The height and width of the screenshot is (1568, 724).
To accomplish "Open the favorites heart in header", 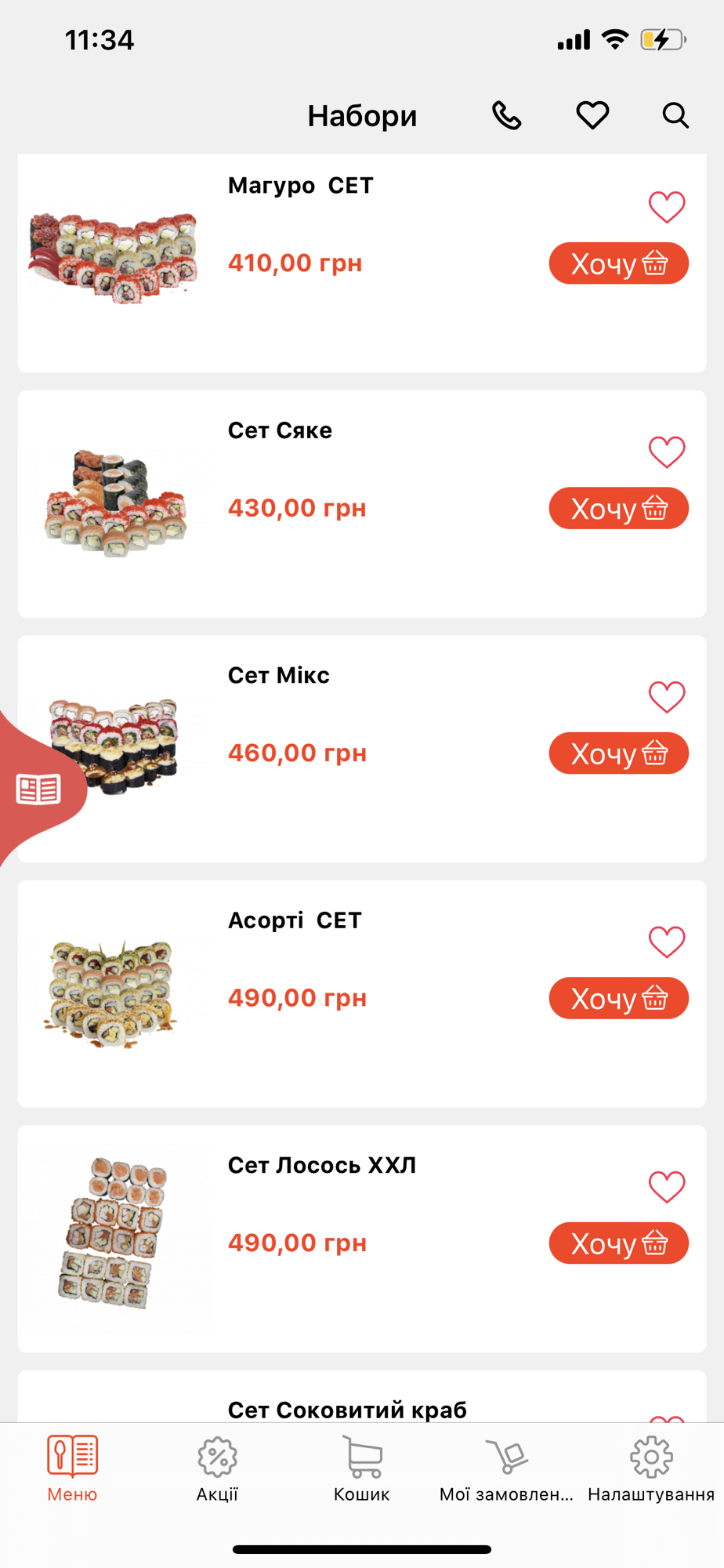I will tap(592, 115).
